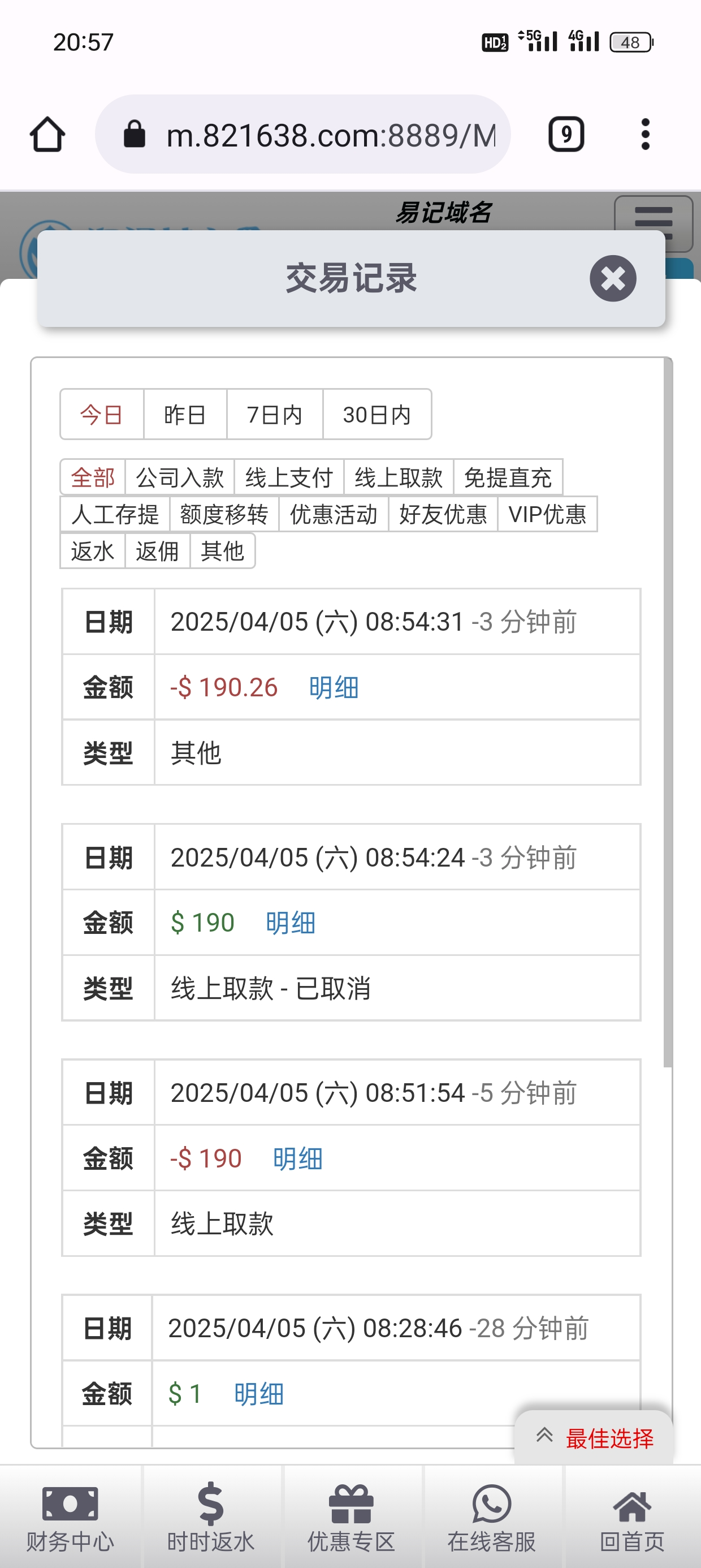Select the 7日内 date range
Screen dimensions: 701x1568
coord(274,415)
